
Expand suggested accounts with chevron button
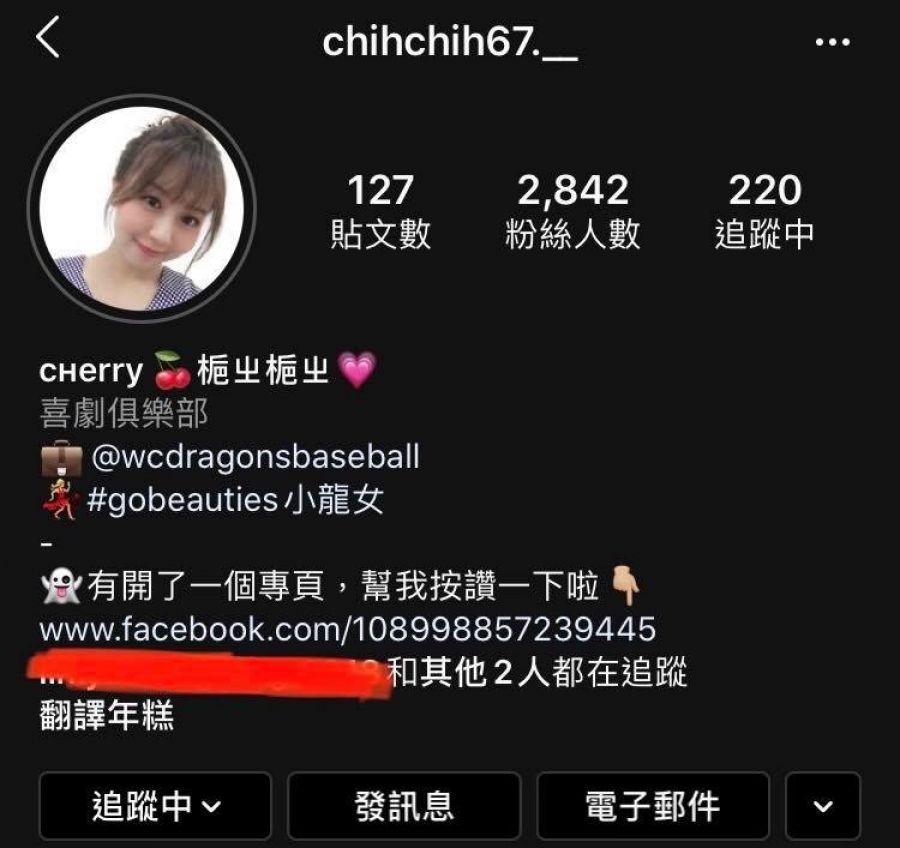[x=822, y=805]
